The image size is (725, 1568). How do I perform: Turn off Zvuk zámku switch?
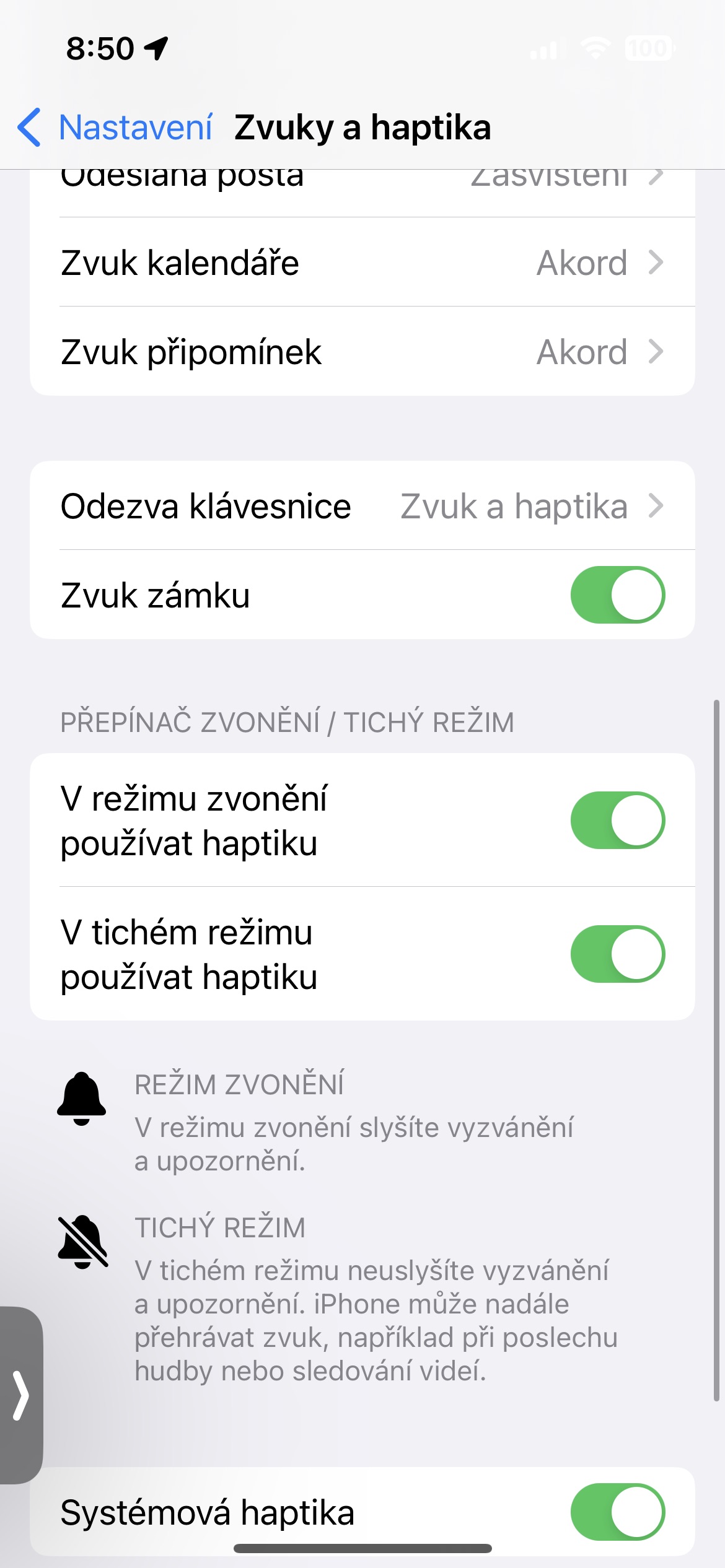point(618,595)
